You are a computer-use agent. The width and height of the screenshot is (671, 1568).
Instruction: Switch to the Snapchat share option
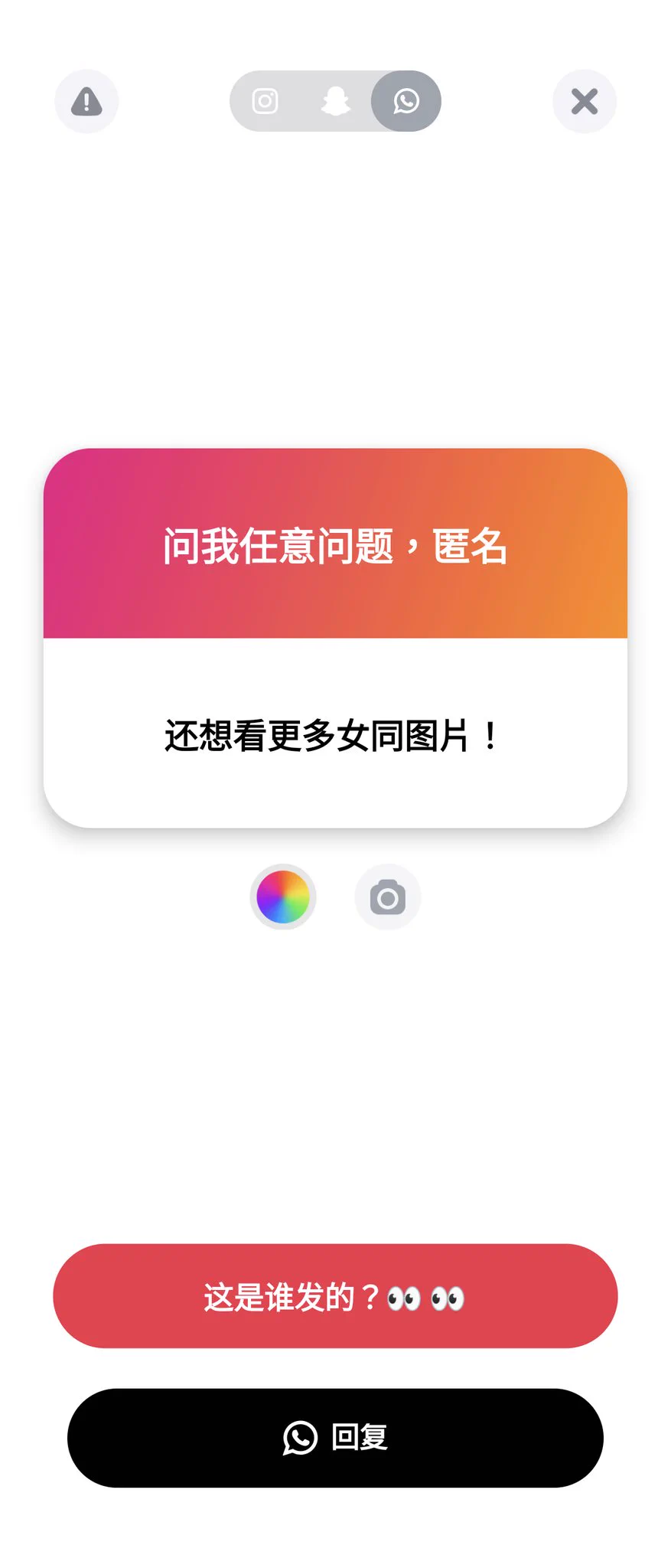tap(335, 101)
